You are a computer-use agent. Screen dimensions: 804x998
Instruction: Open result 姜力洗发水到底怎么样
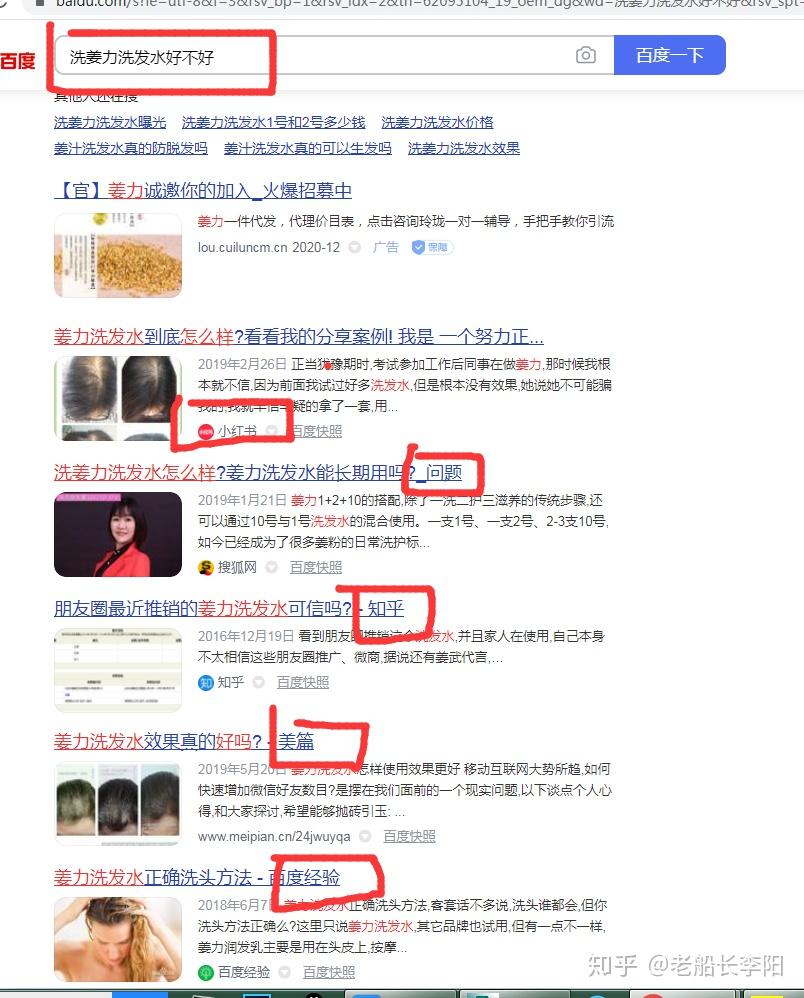pyautogui.click(x=298, y=336)
